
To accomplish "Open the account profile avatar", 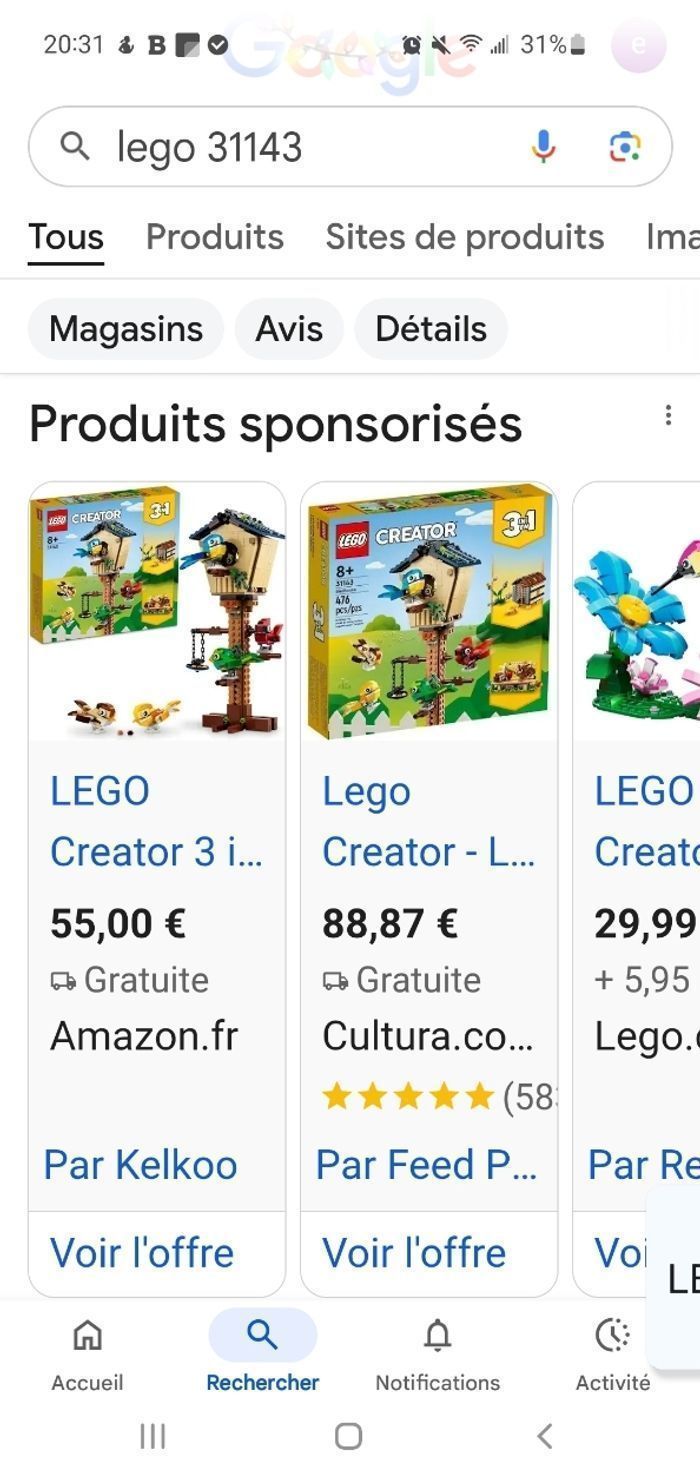I will (638, 45).
